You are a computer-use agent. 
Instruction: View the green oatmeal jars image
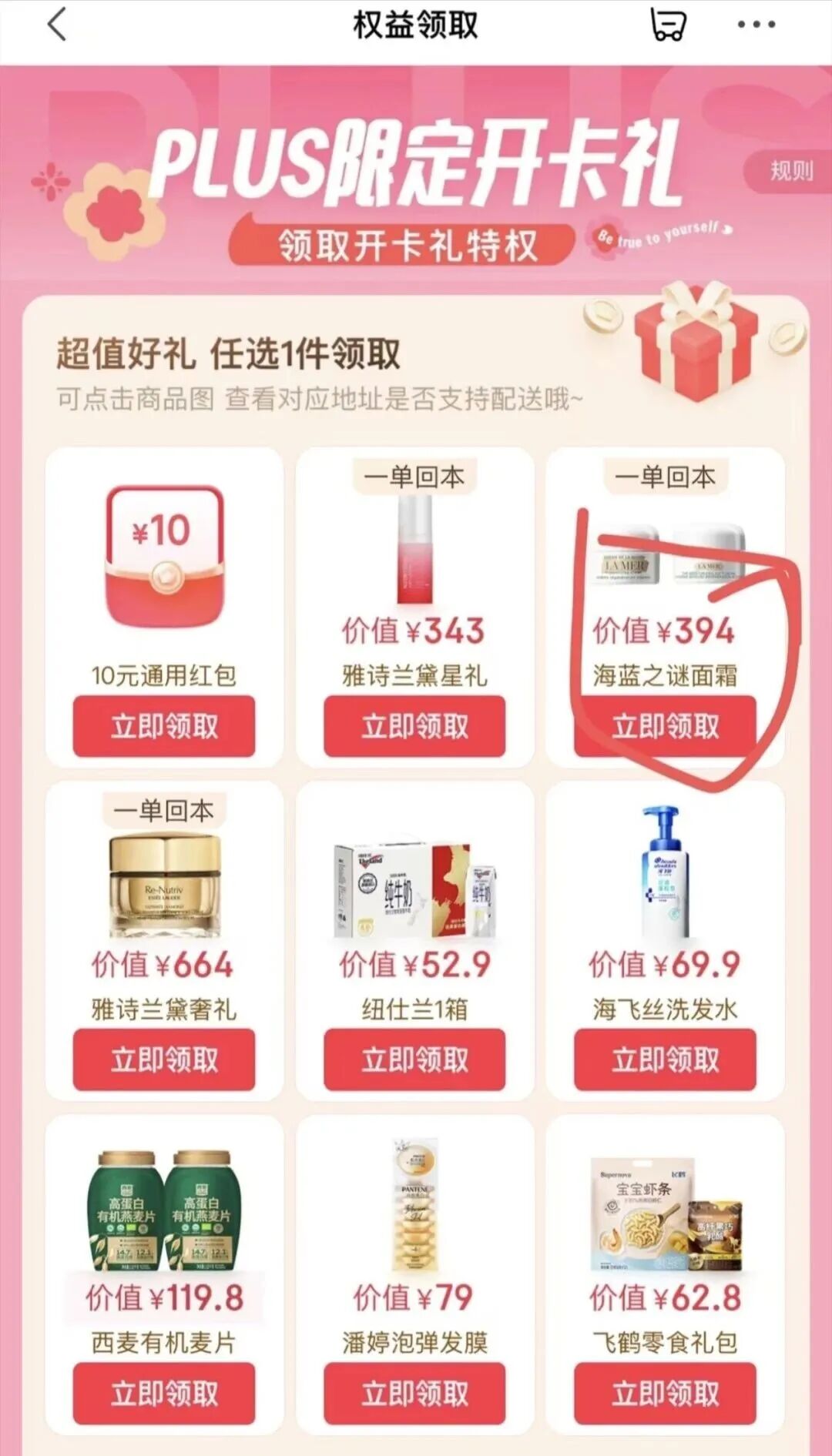coord(163,1210)
